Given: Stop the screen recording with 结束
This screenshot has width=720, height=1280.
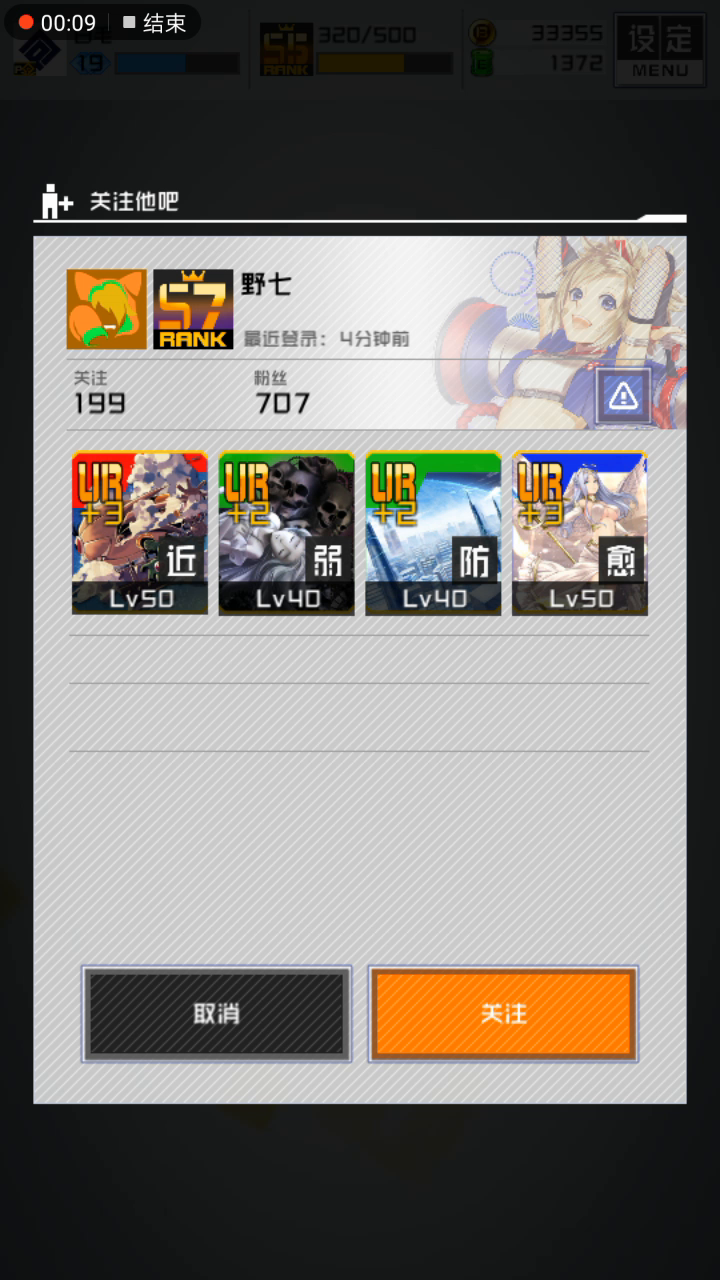Looking at the screenshot, I should [155, 23].
